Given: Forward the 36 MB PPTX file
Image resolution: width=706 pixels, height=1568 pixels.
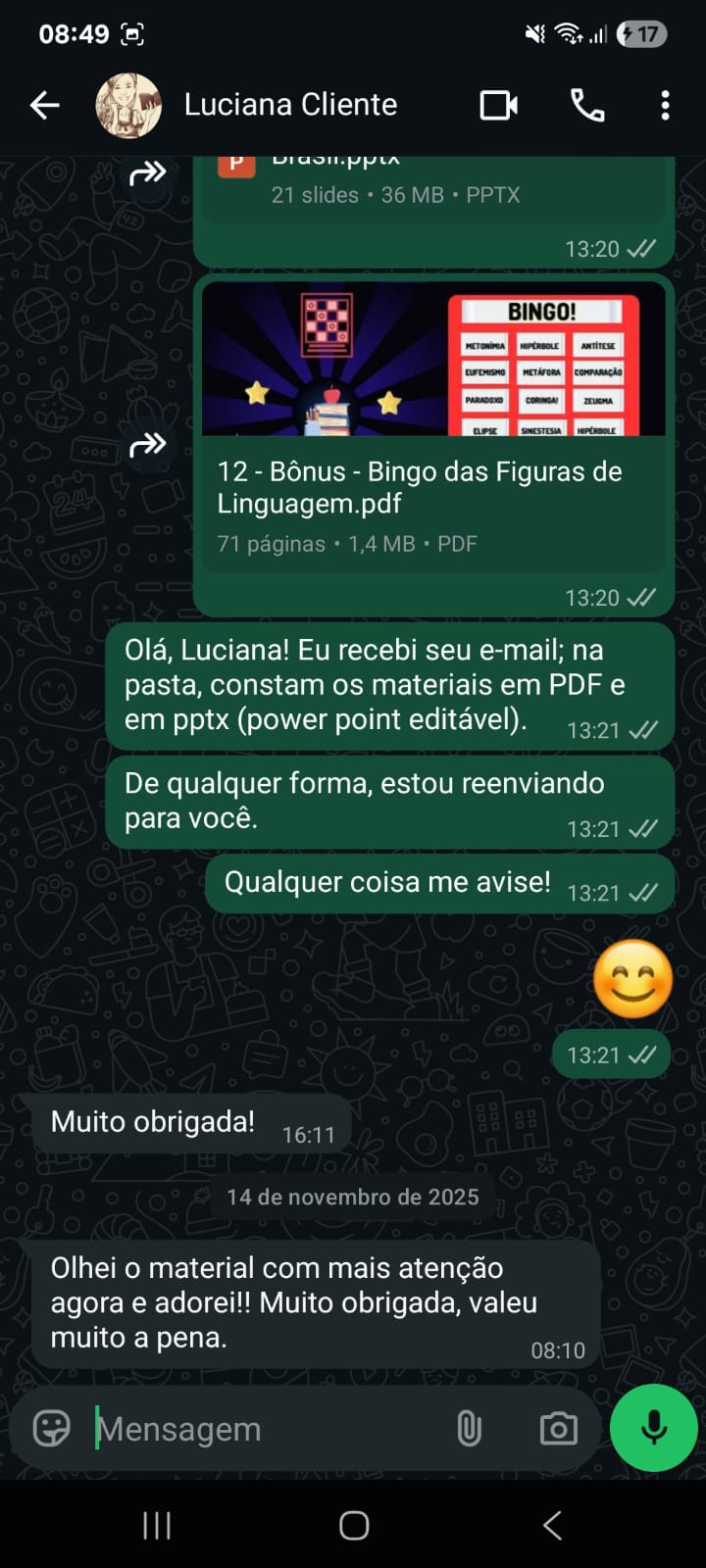Looking at the screenshot, I should [148, 174].
